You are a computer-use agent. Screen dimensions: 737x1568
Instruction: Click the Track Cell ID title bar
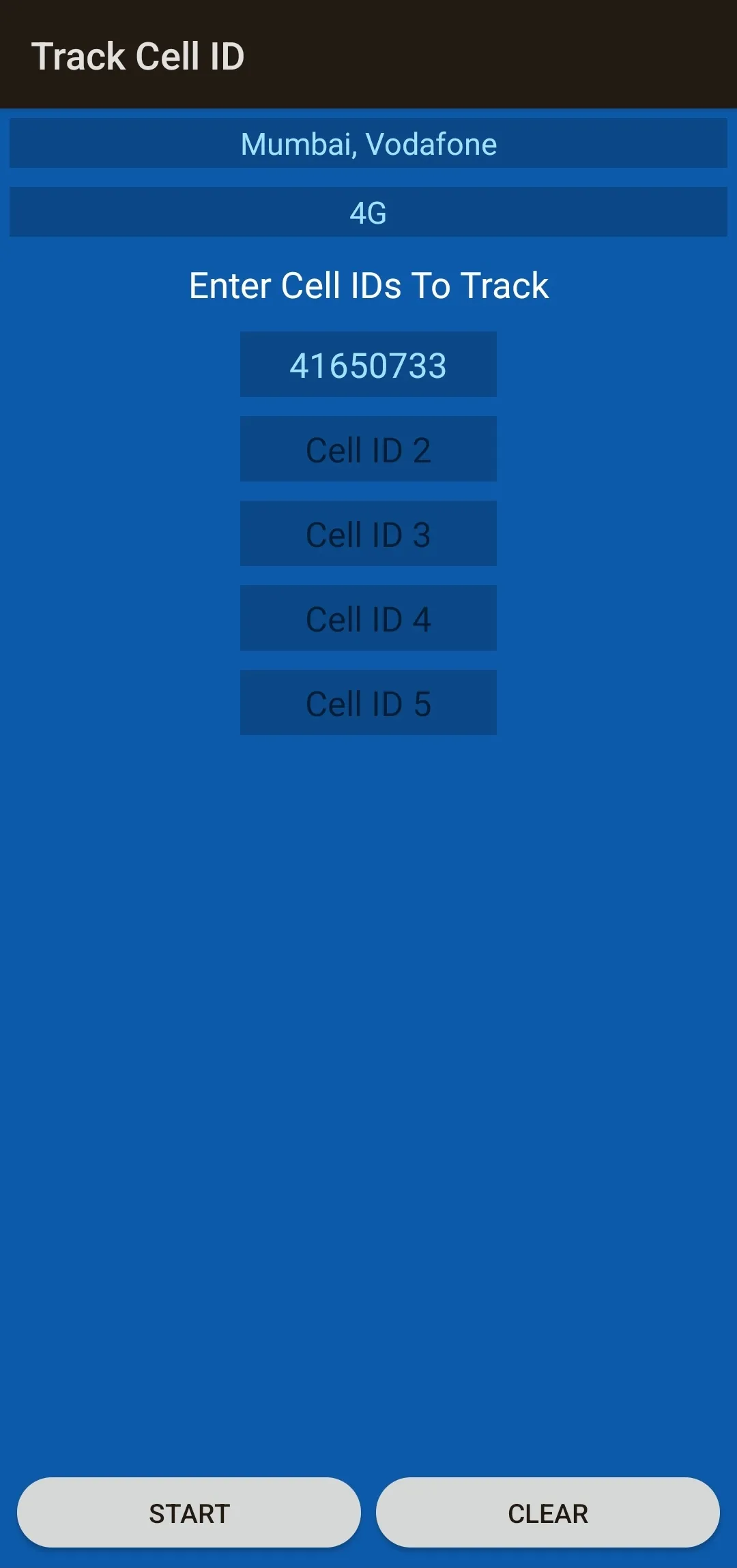pyautogui.click(x=139, y=56)
